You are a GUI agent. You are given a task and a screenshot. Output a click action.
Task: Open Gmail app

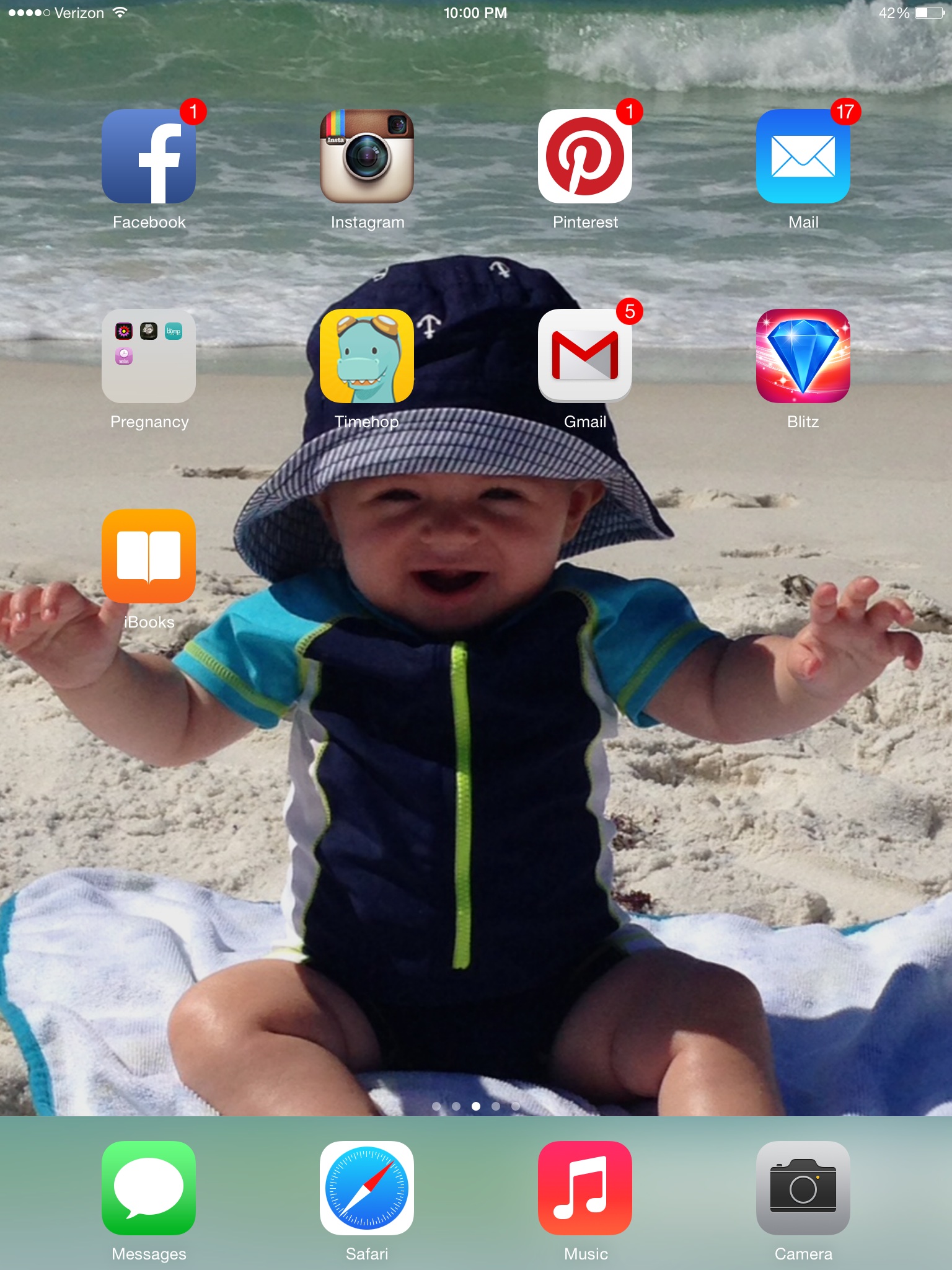click(x=585, y=356)
